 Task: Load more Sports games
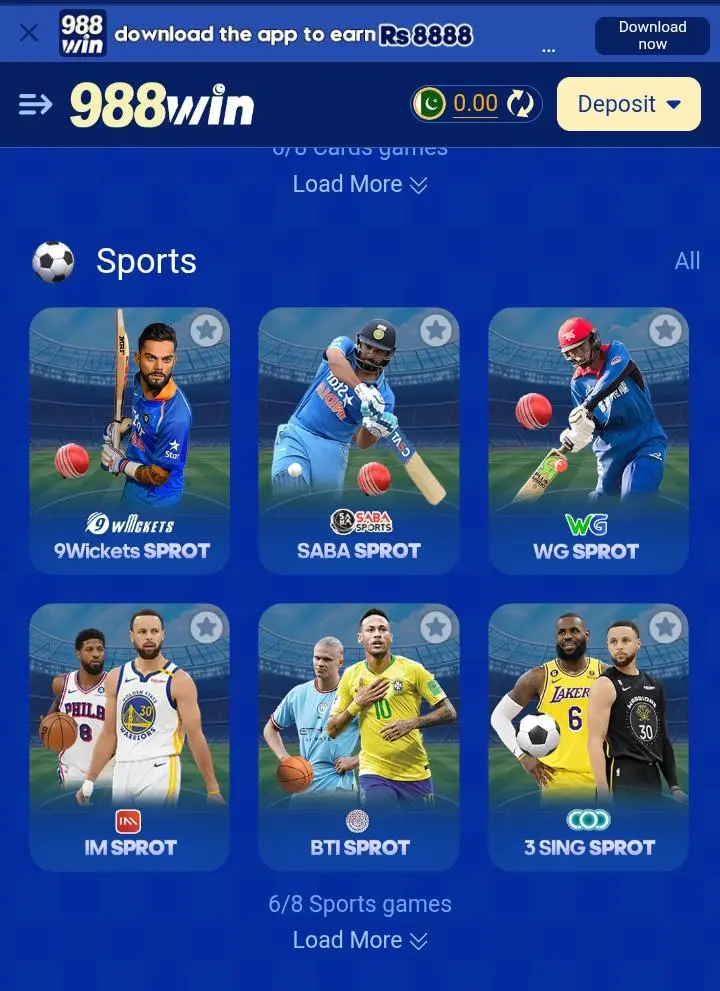click(359, 940)
